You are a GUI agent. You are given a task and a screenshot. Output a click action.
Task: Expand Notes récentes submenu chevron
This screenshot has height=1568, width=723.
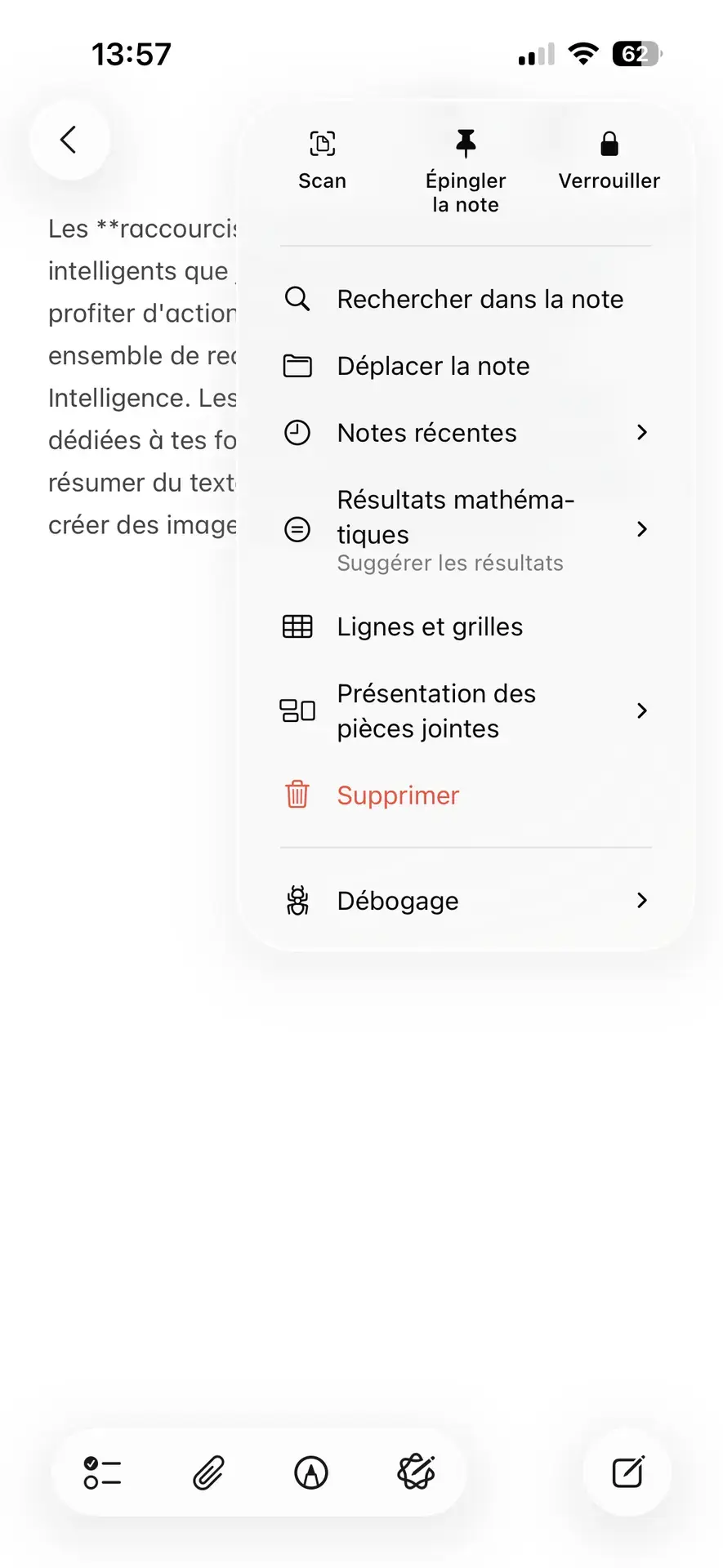click(642, 433)
